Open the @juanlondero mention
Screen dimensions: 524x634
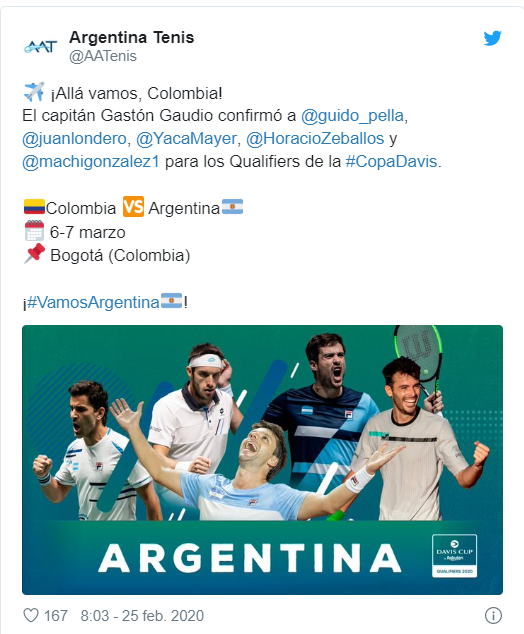(74, 139)
